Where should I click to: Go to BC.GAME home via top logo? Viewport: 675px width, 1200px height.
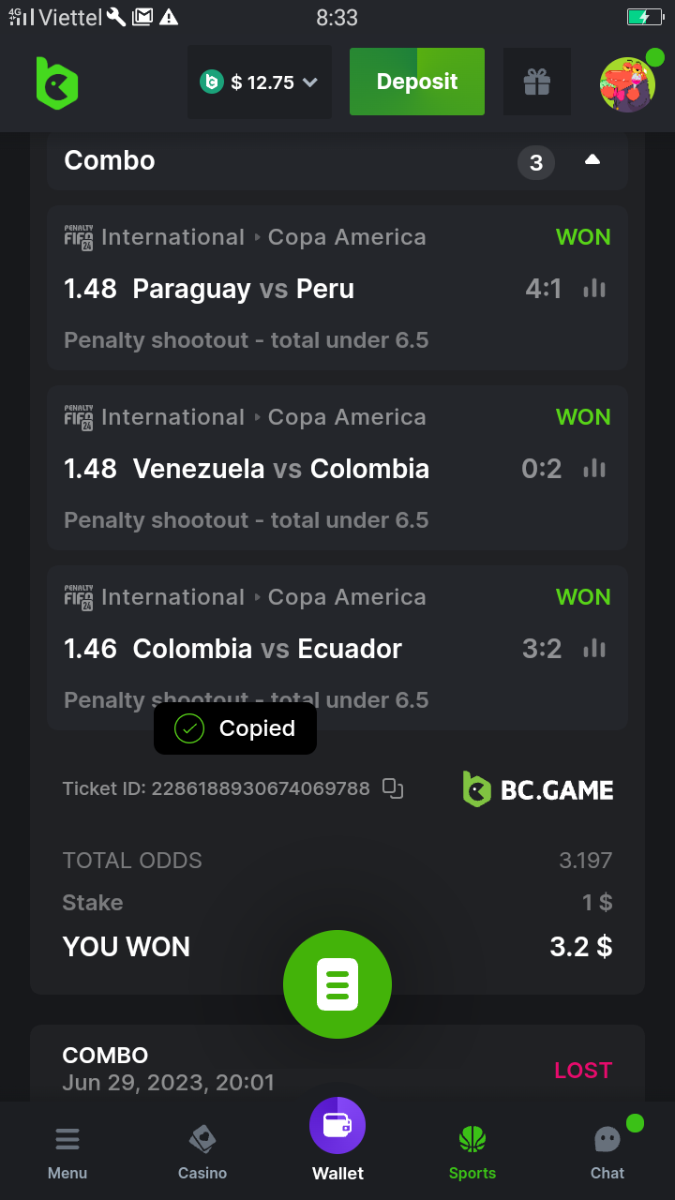click(x=57, y=82)
